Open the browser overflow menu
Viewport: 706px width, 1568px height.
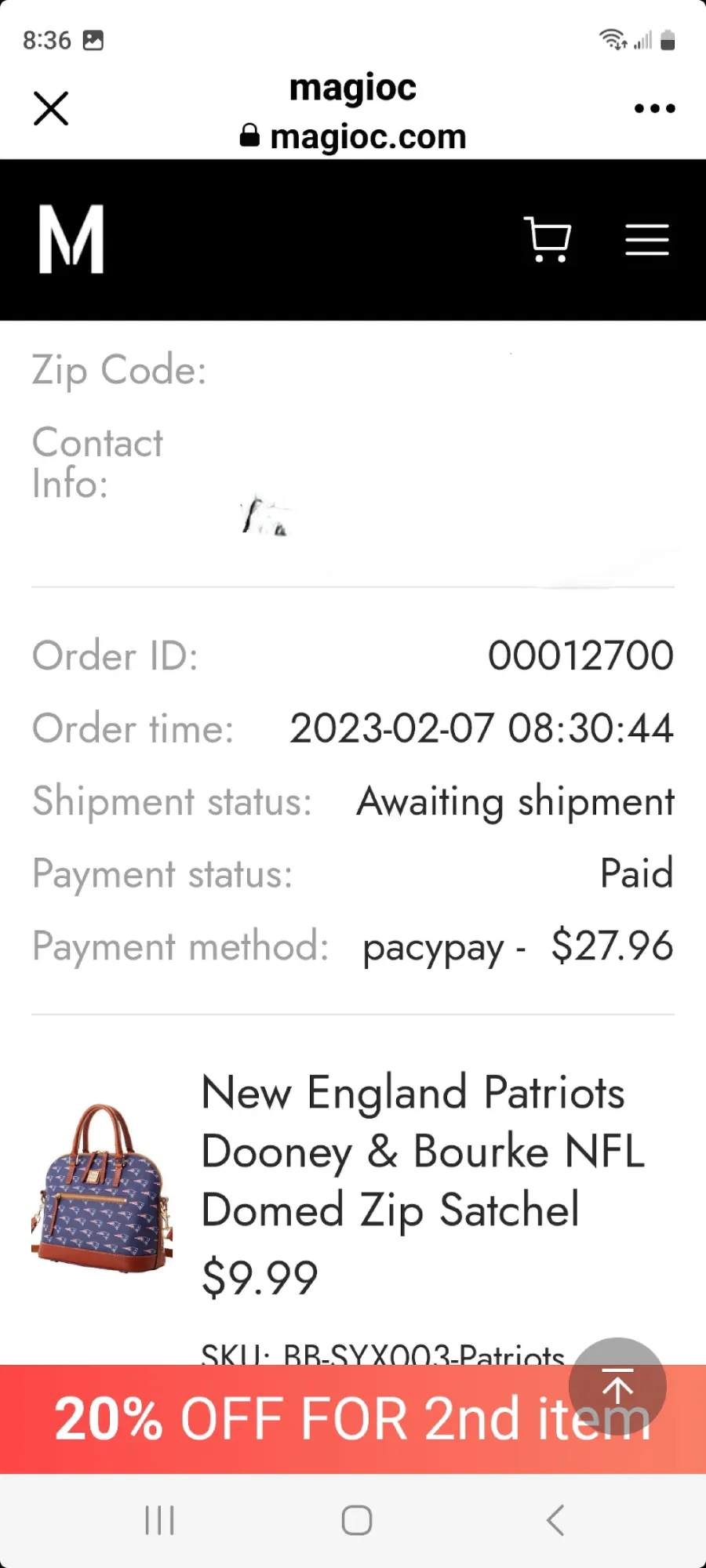pyautogui.click(x=654, y=108)
